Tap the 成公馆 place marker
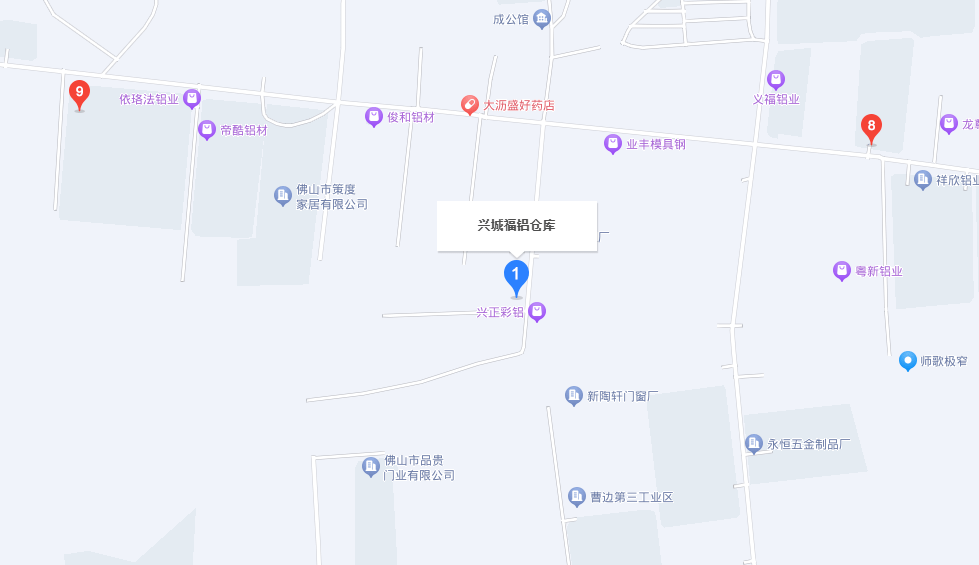 point(542,18)
